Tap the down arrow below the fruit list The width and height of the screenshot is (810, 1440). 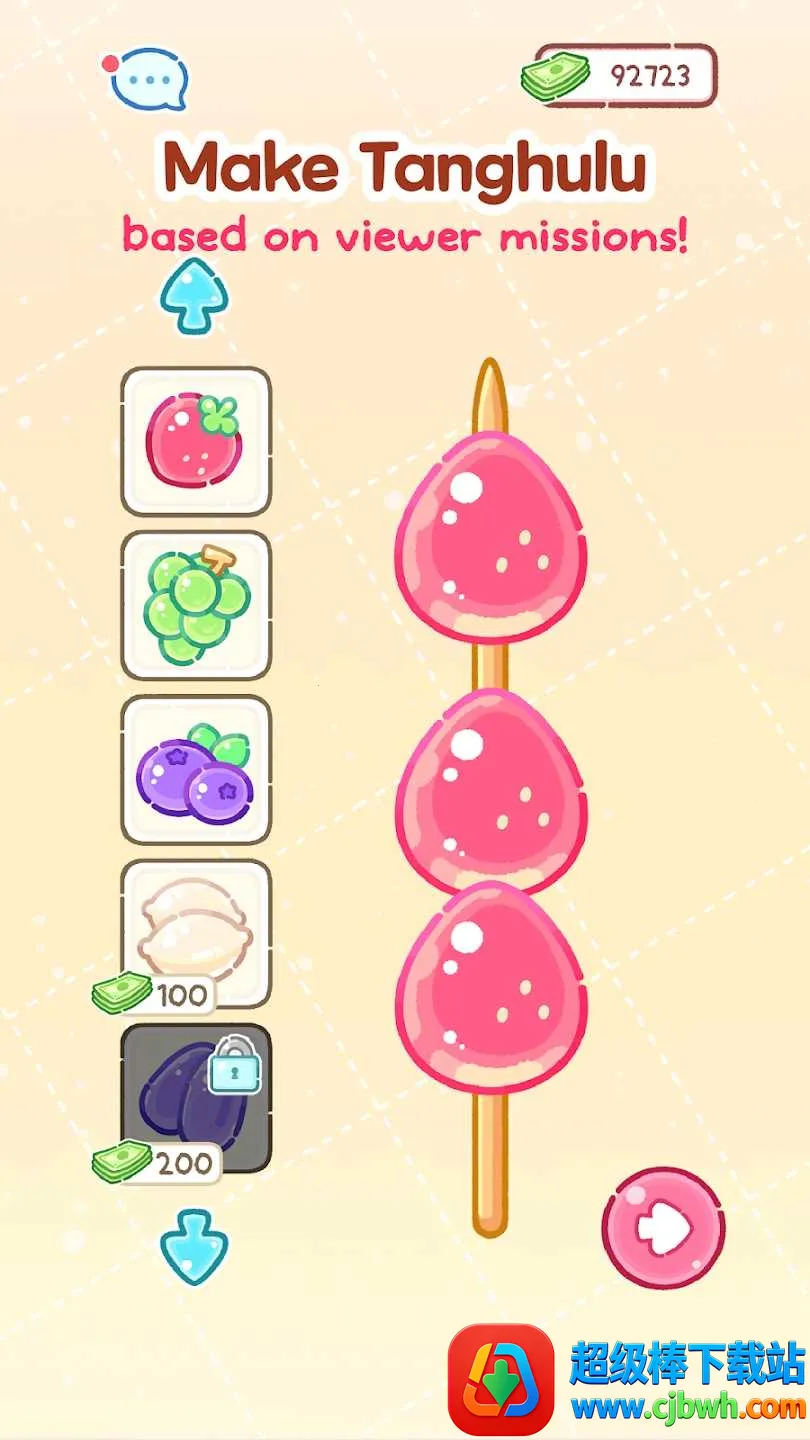tap(194, 1246)
